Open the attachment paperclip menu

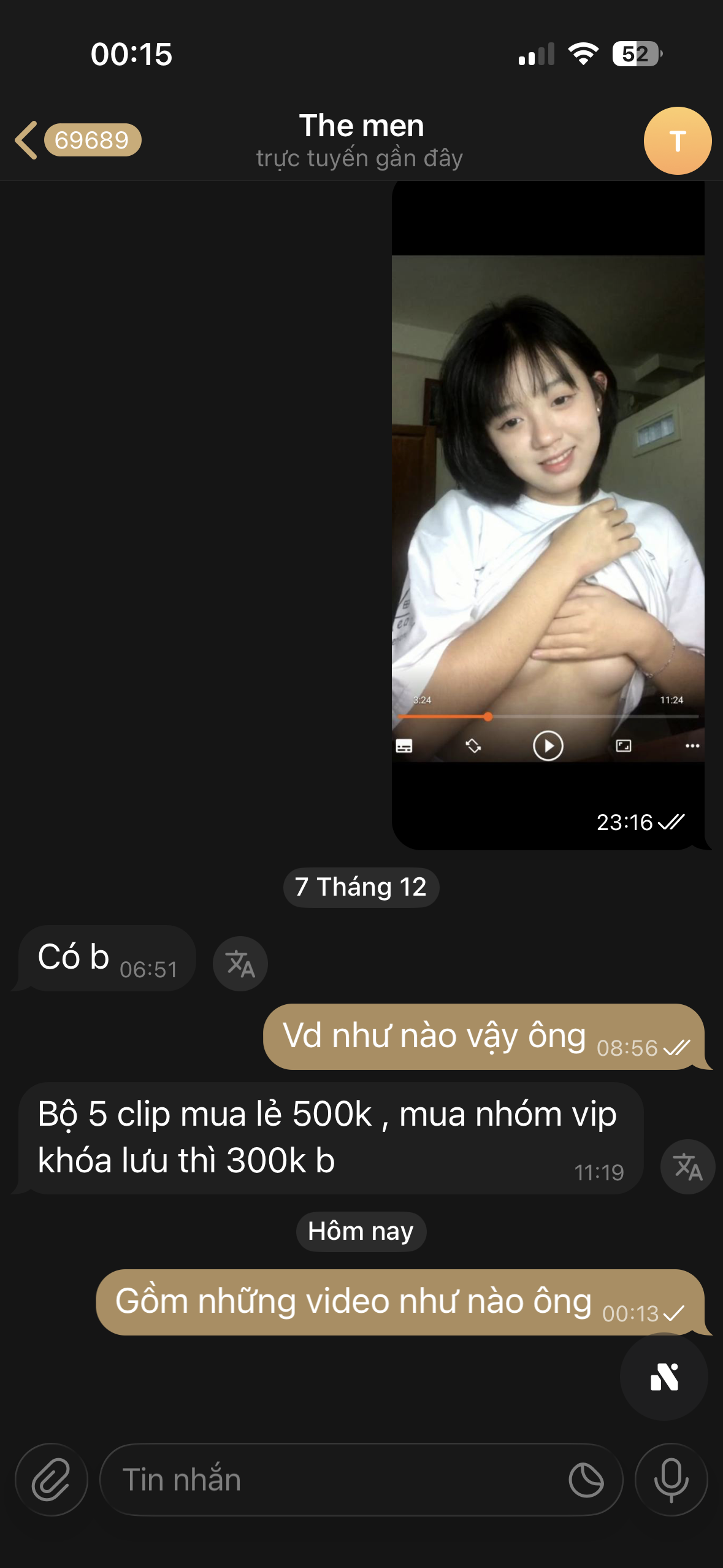click(x=51, y=1480)
